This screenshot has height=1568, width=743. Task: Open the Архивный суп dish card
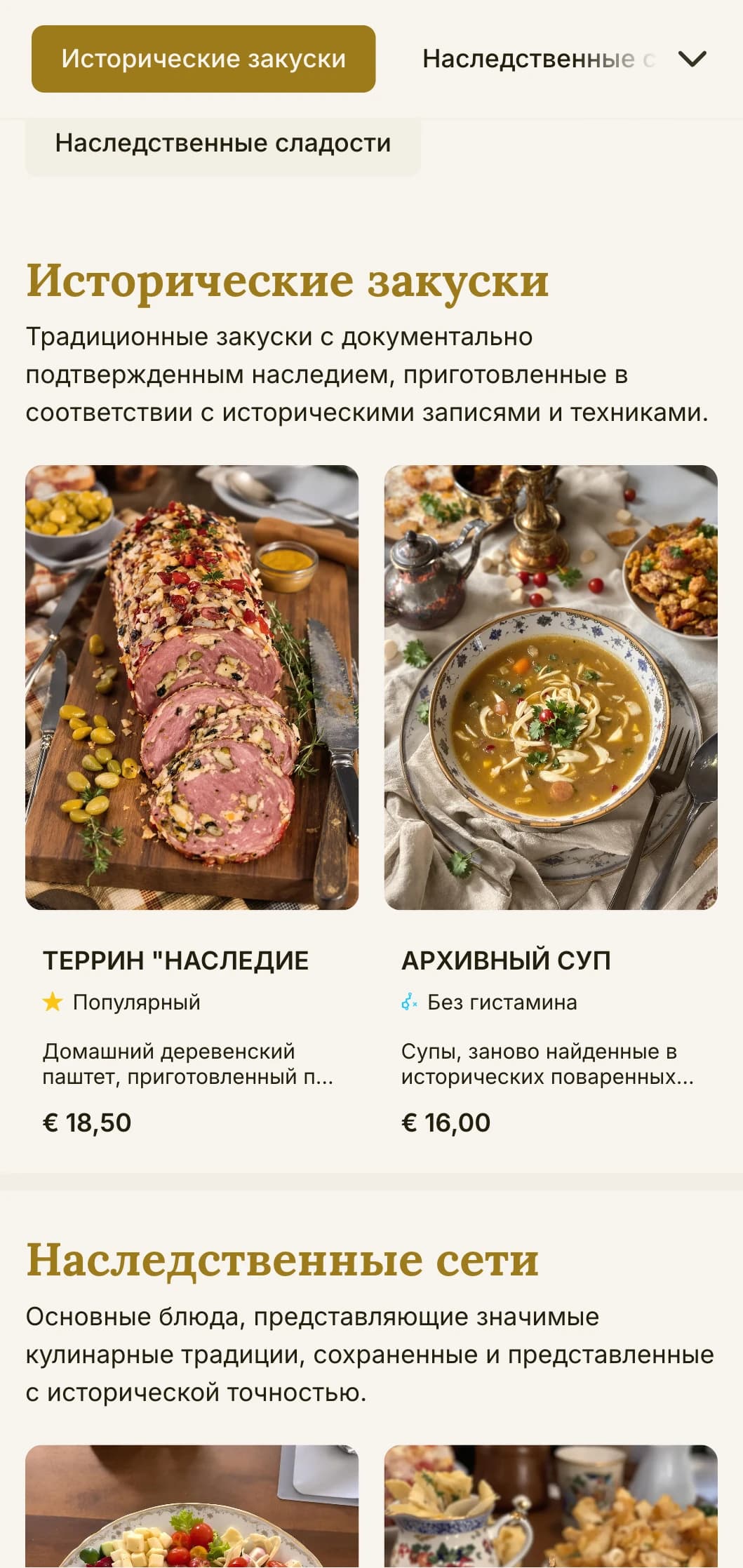pyautogui.click(x=551, y=800)
